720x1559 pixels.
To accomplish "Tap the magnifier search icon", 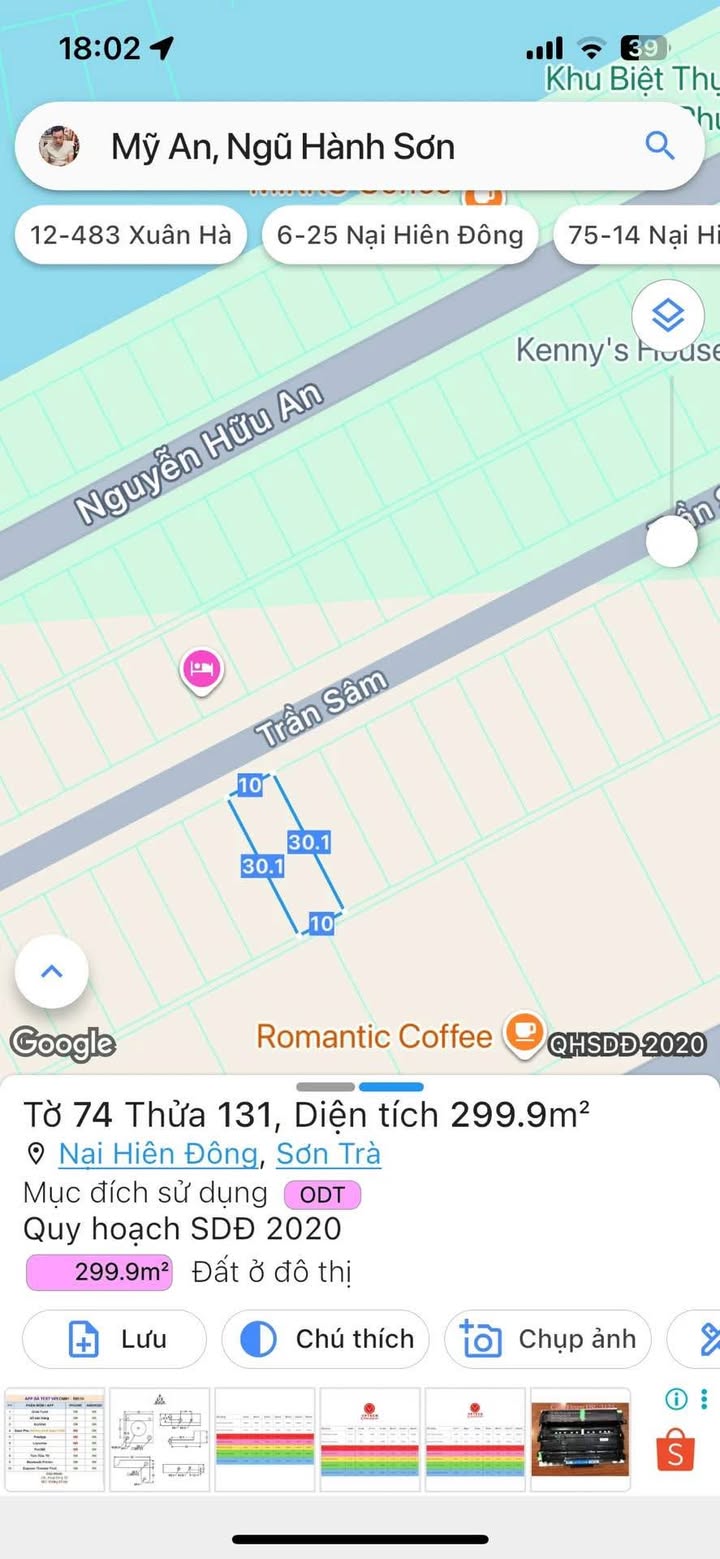I will [x=660, y=146].
